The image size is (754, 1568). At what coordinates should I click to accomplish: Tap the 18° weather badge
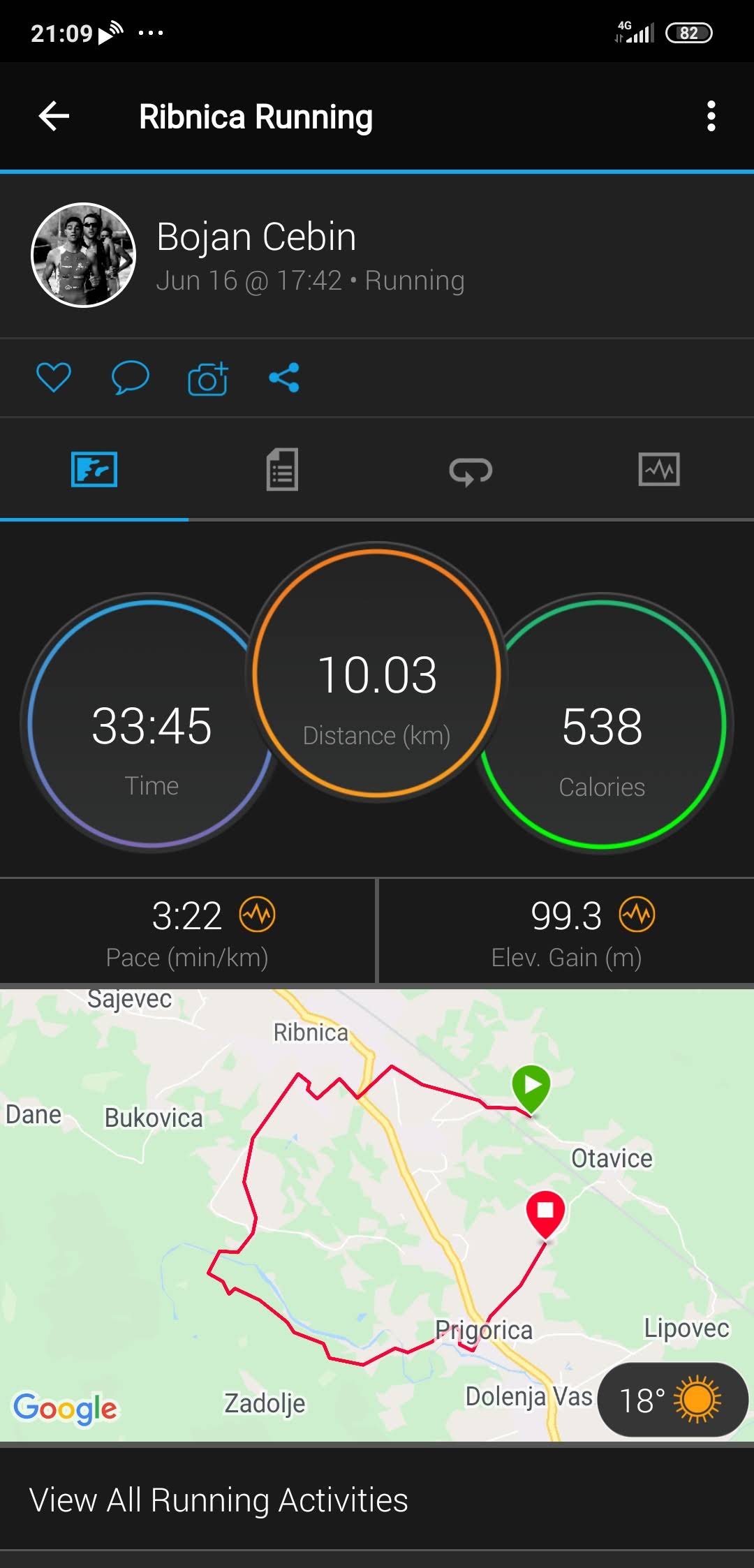pyautogui.click(x=672, y=1400)
